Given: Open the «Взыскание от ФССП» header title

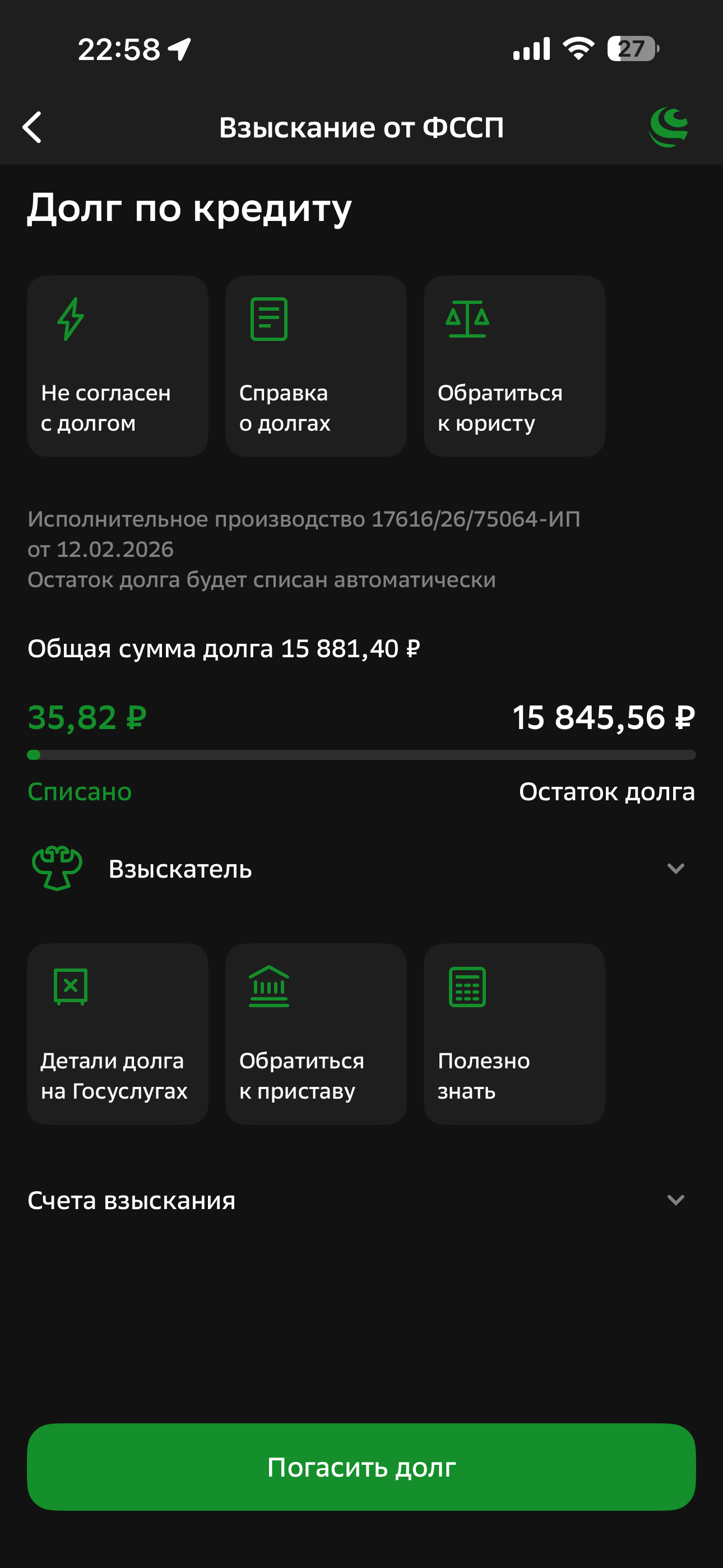Looking at the screenshot, I should tap(361, 127).
